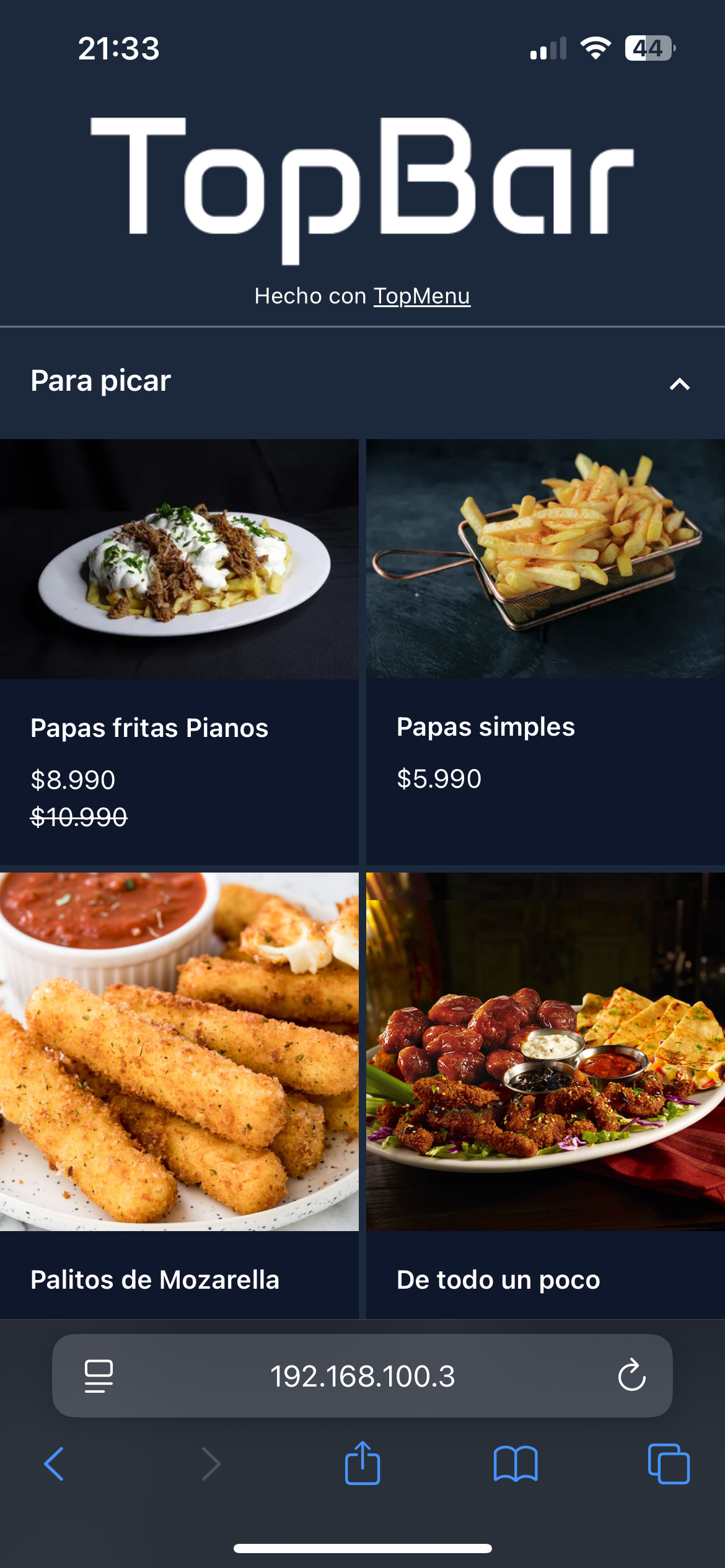Tap the address bar showing 192.168.100.3
Screen dimensions: 725x1568
(362, 1376)
